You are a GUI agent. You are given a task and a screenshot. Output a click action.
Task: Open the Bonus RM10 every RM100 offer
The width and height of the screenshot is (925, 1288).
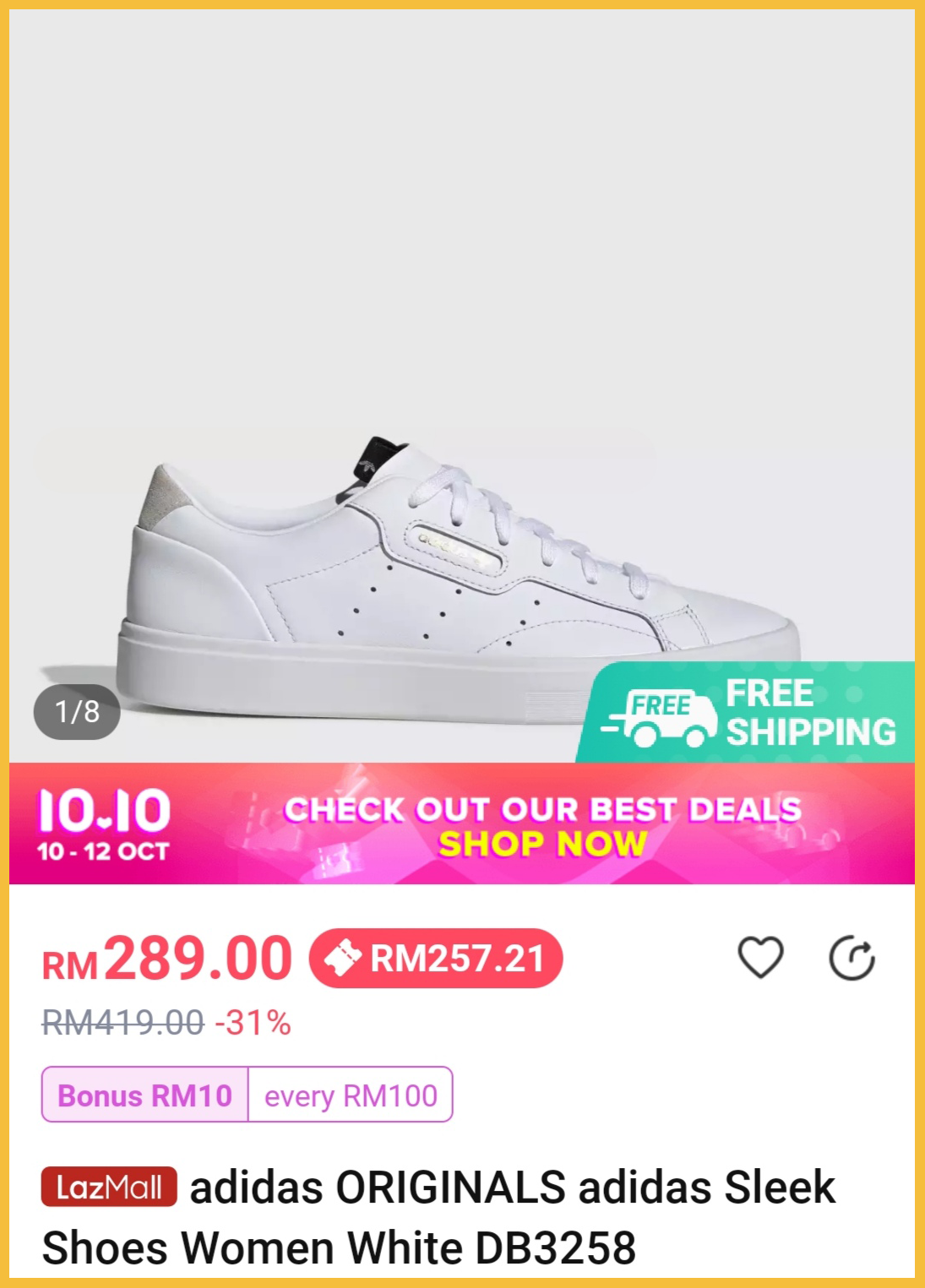point(247,1095)
